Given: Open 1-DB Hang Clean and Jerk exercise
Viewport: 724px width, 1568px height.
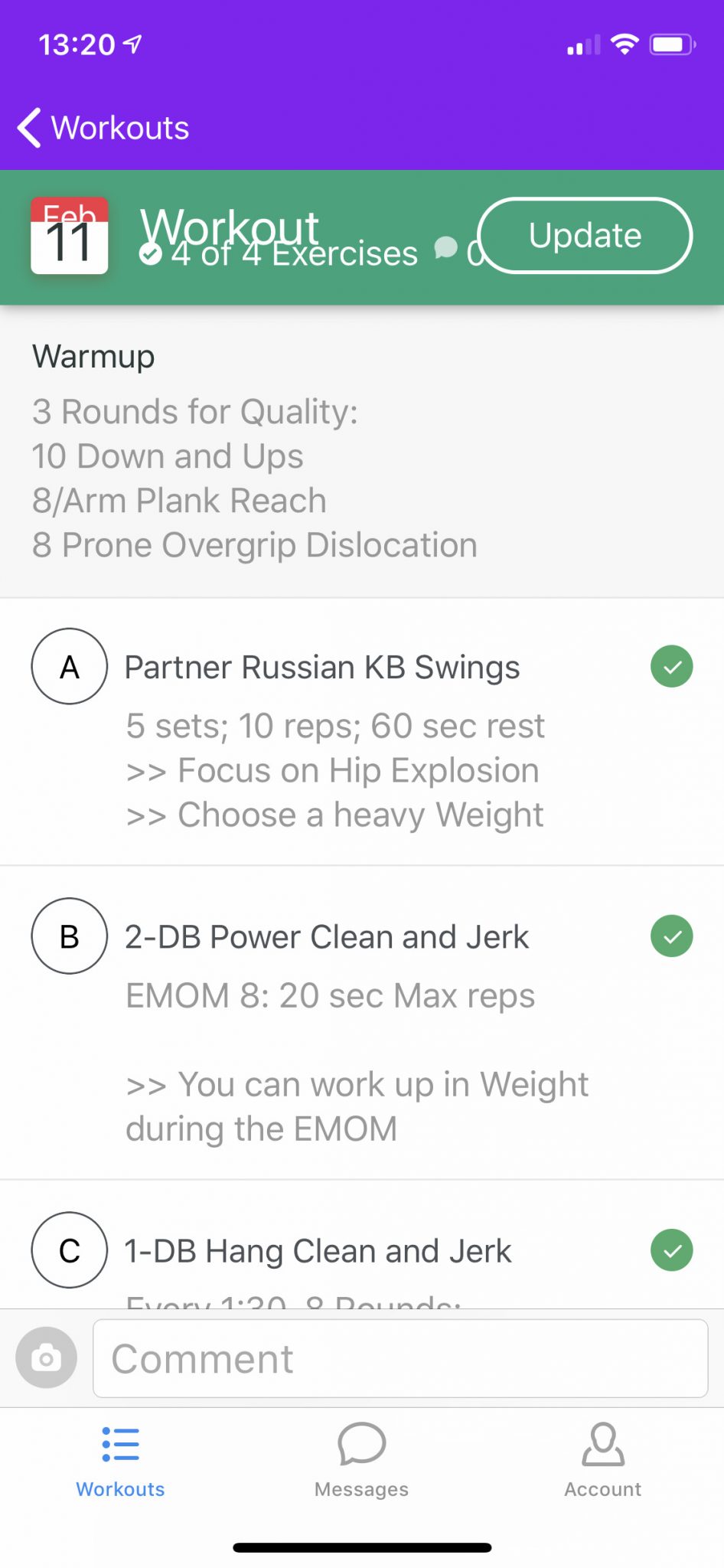Looking at the screenshot, I should (x=318, y=1251).
